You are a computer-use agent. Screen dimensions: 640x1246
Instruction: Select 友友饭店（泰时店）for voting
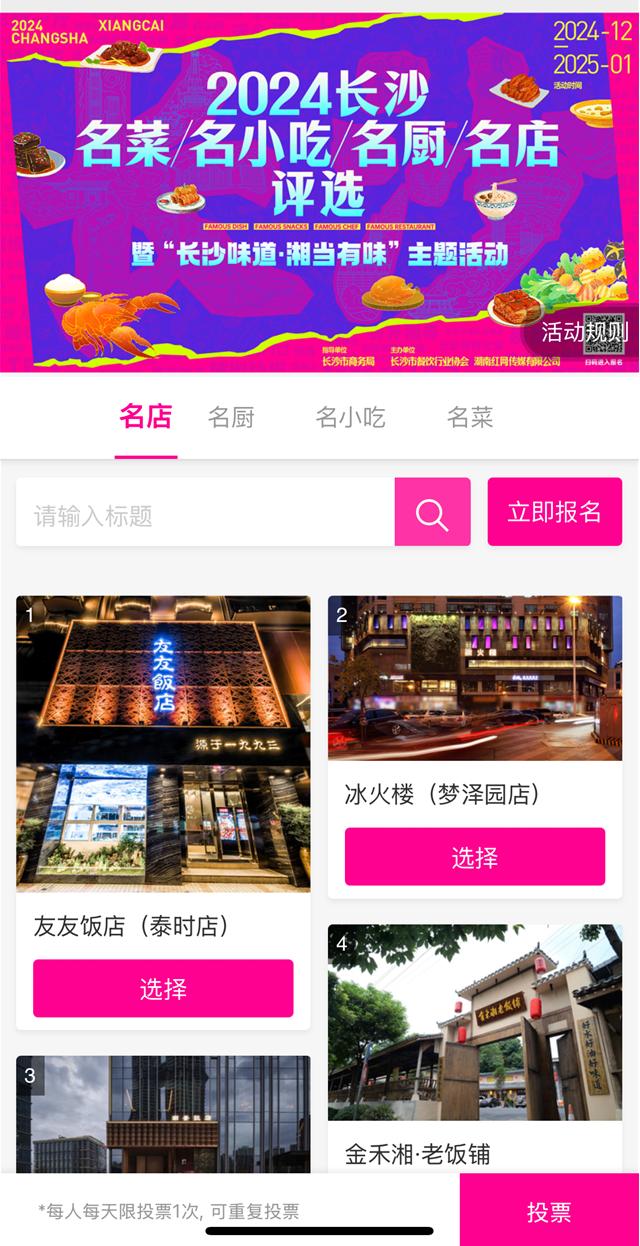pos(163,988)
